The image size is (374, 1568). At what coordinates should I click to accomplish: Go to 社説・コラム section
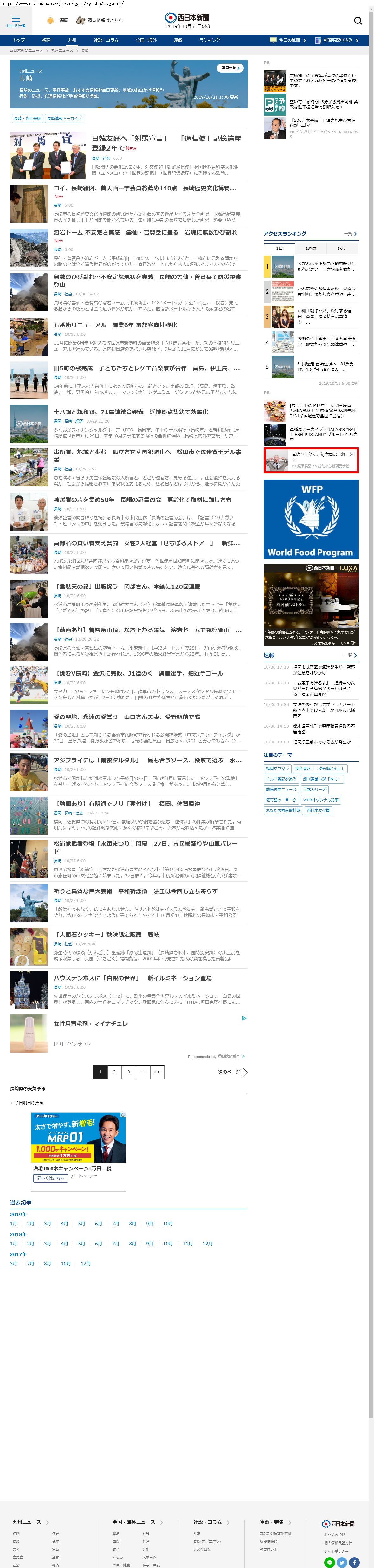[106, 40]
